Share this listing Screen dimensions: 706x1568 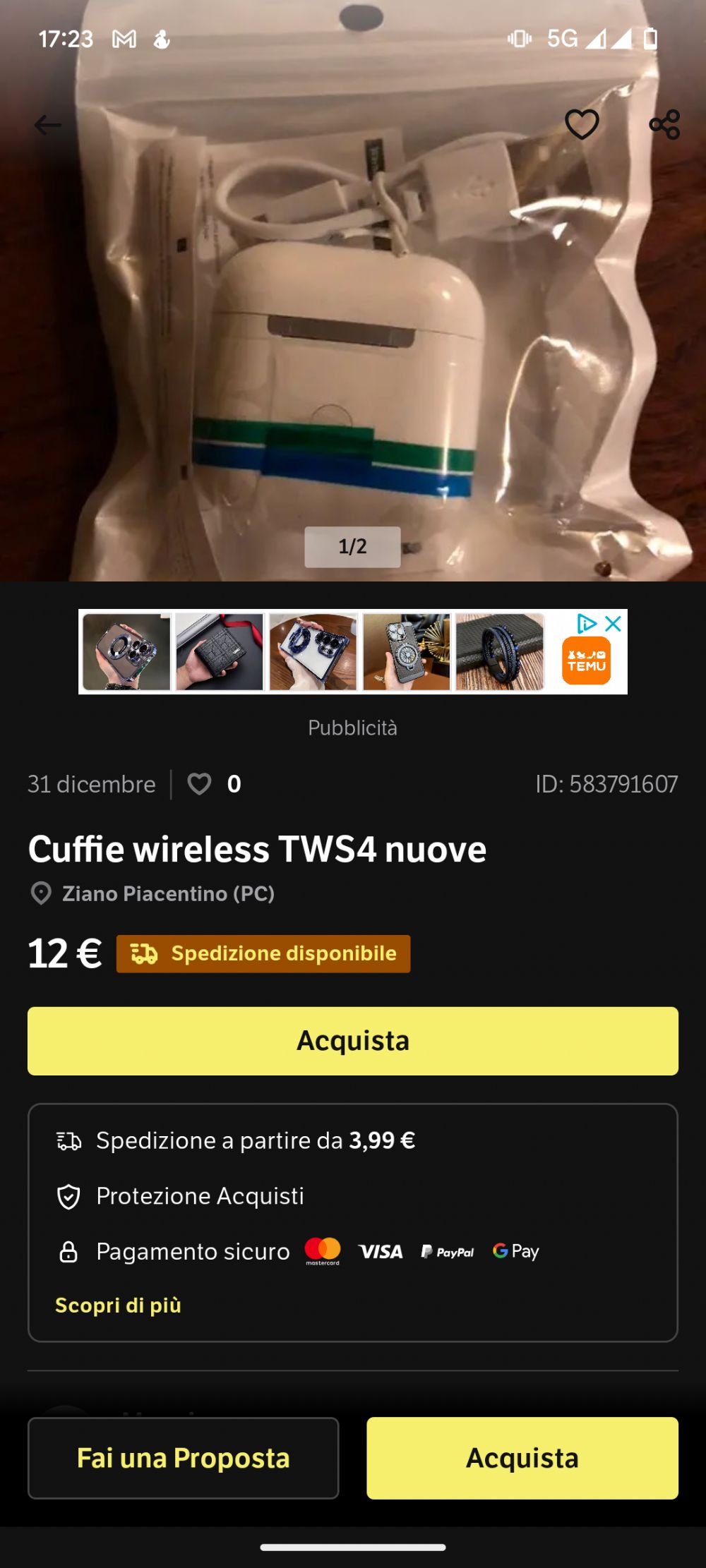[664, 125]
